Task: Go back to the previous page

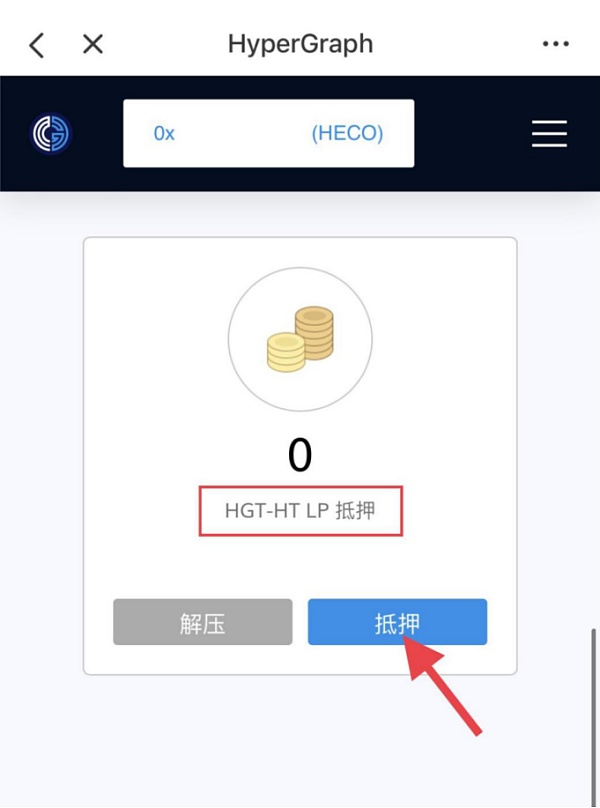Action: 37,44
